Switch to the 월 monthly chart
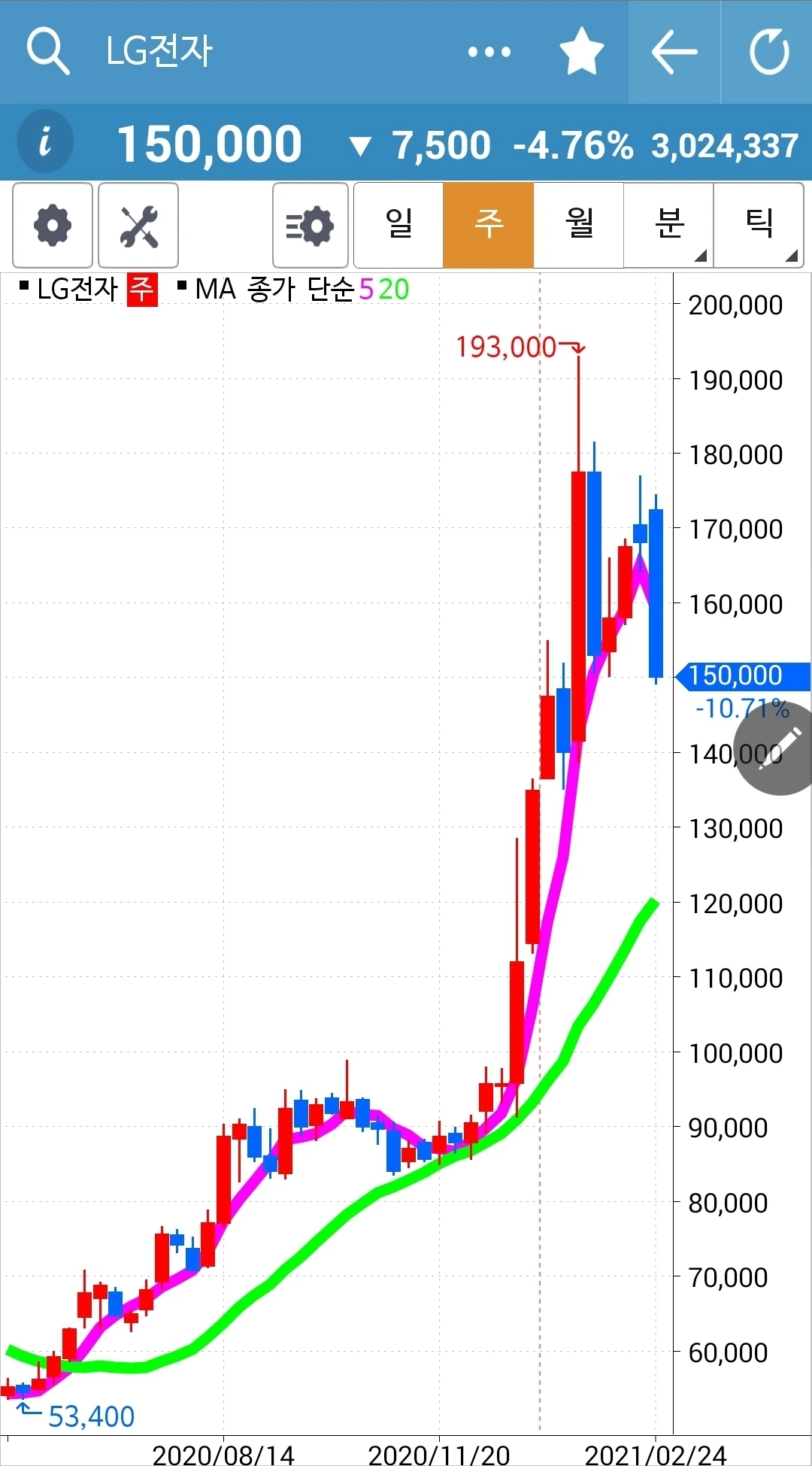This screenshot has height=1466, width=812. 579,225
